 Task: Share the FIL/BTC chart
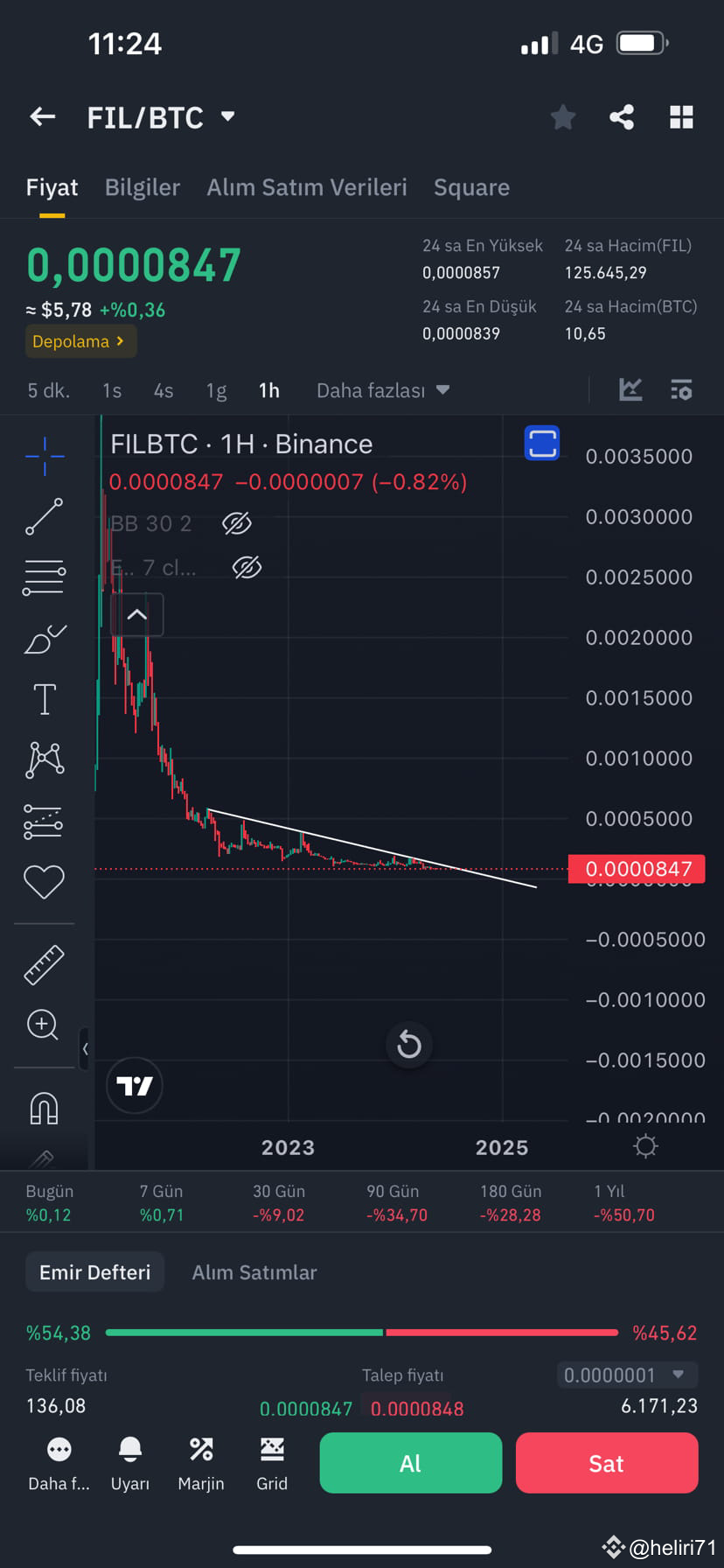click(622, 116)
